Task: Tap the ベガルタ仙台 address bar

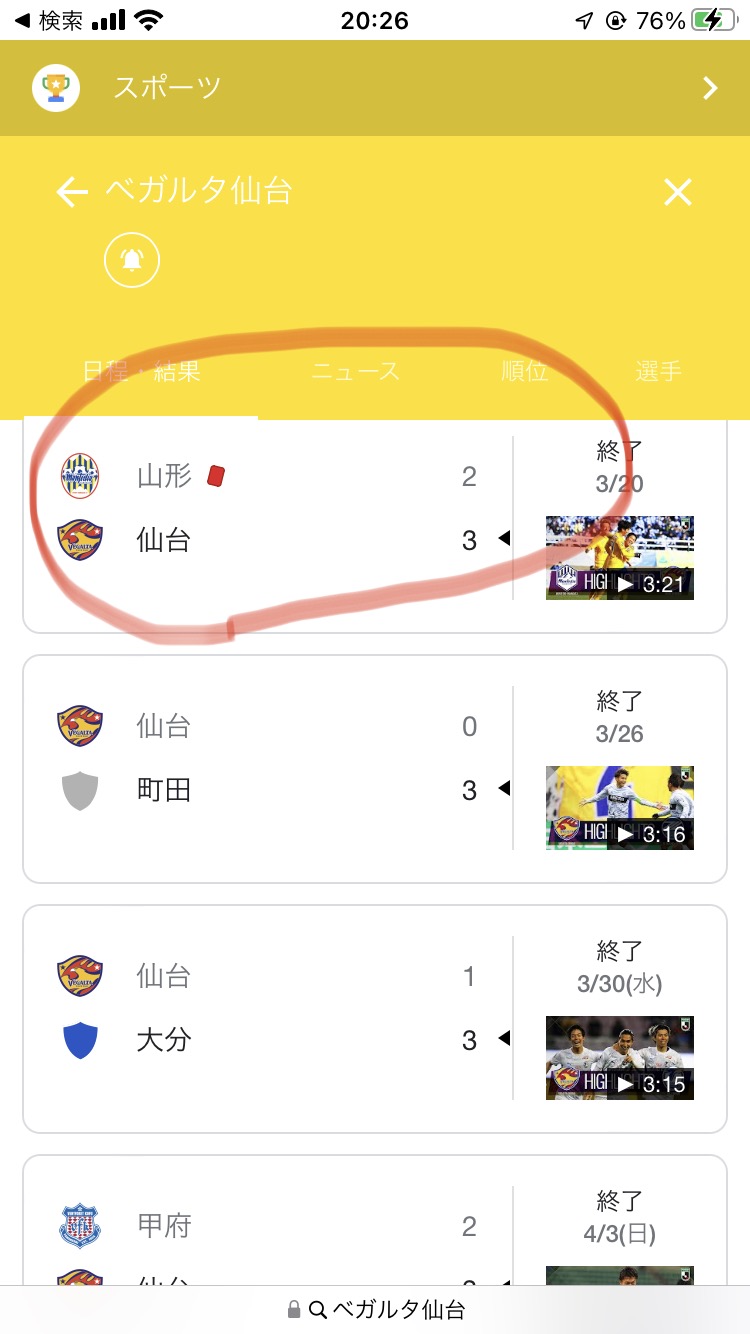Action: tap(376, 1310)
